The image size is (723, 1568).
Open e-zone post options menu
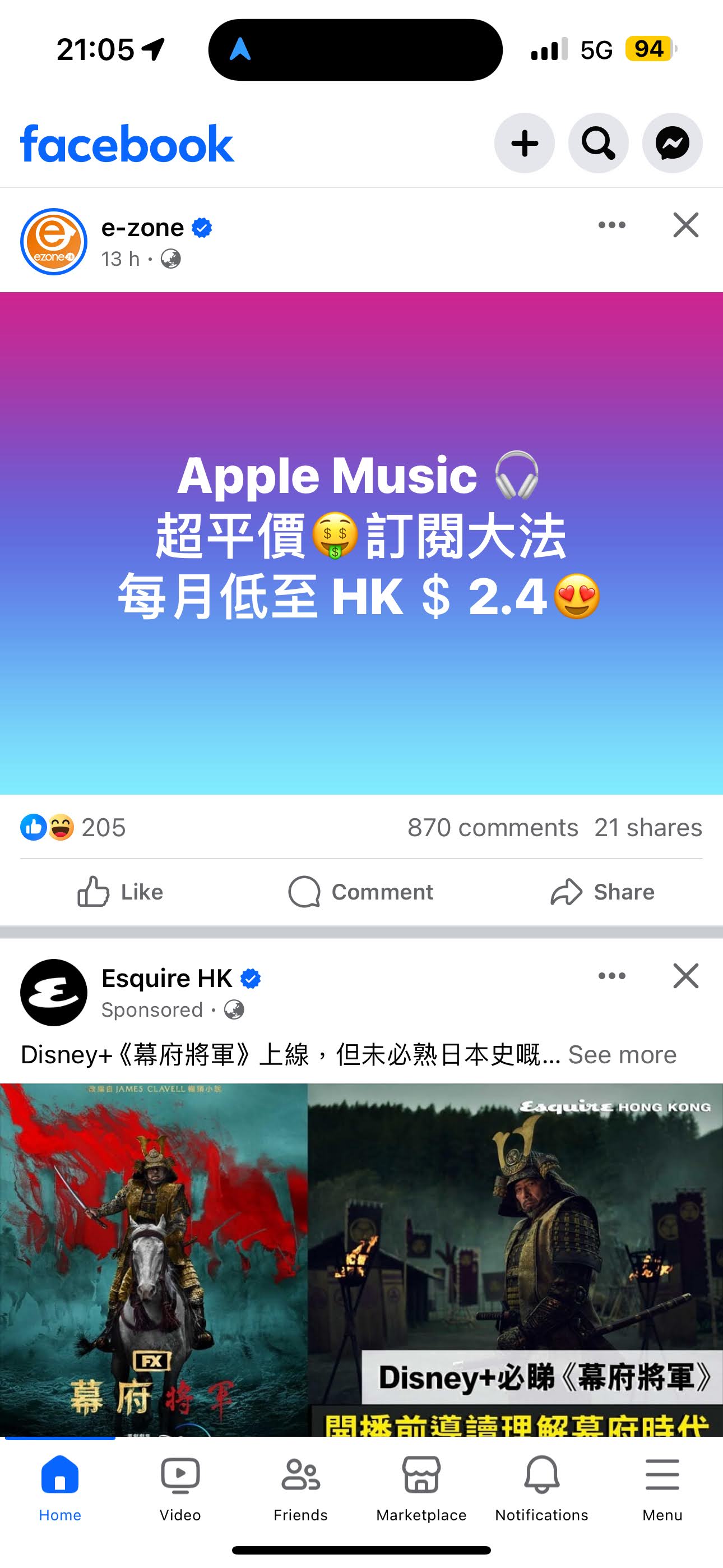611,225
